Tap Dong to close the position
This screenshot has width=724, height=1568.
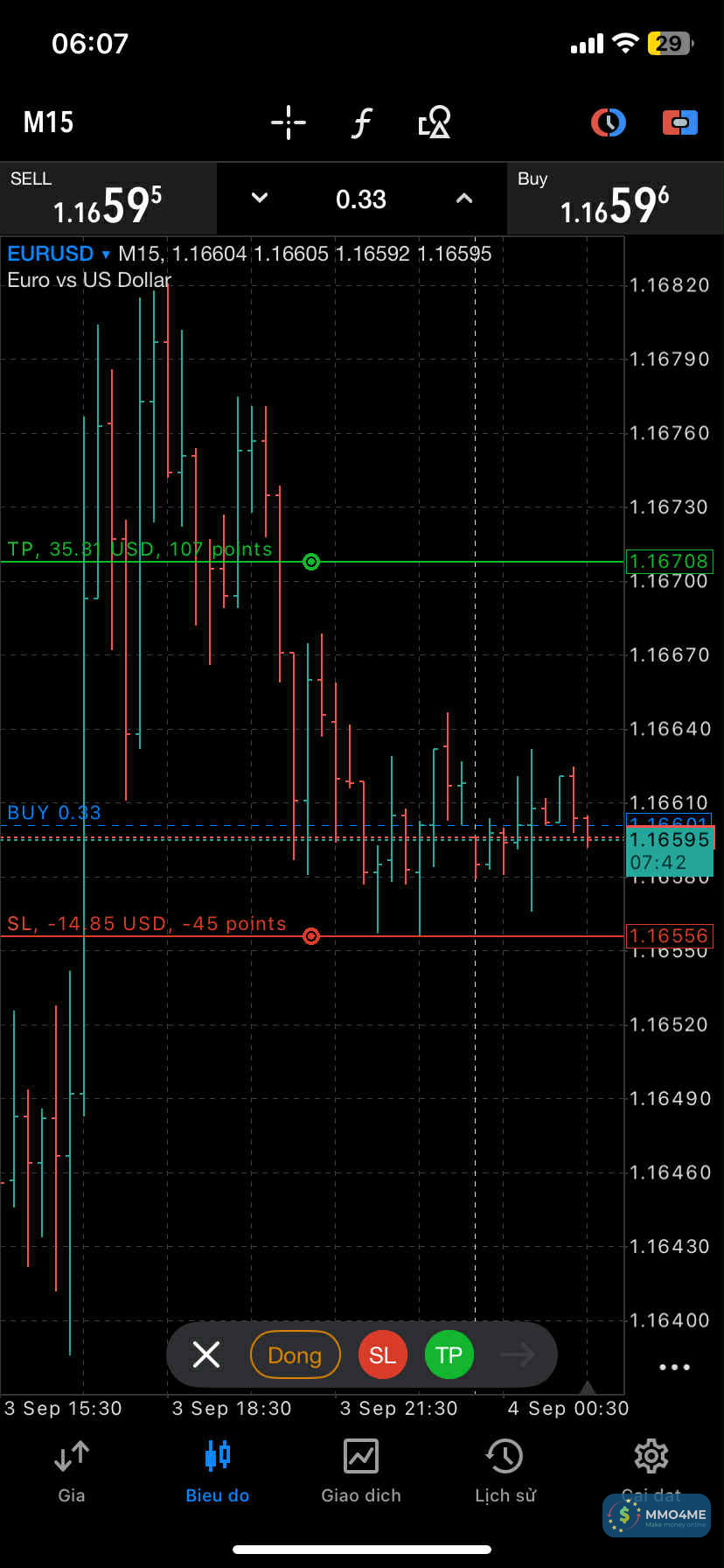coord(295,1354)
